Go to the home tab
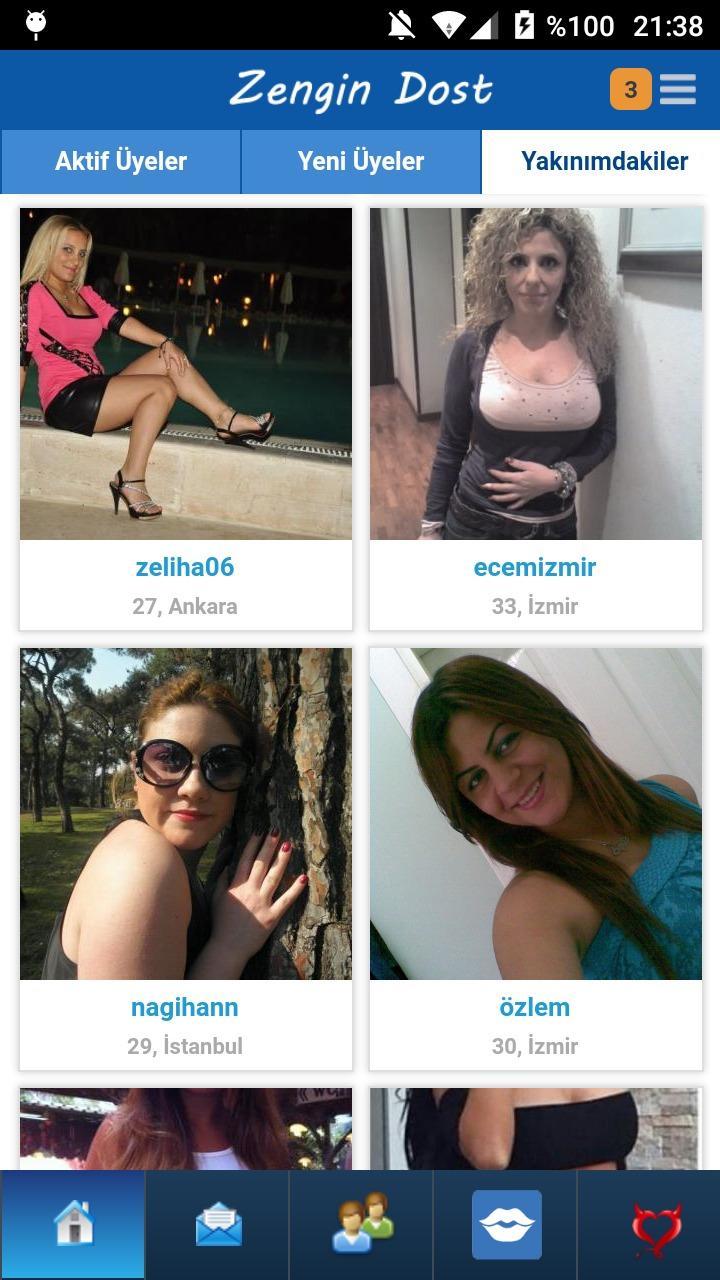720x1280 pixels. 73,1224
